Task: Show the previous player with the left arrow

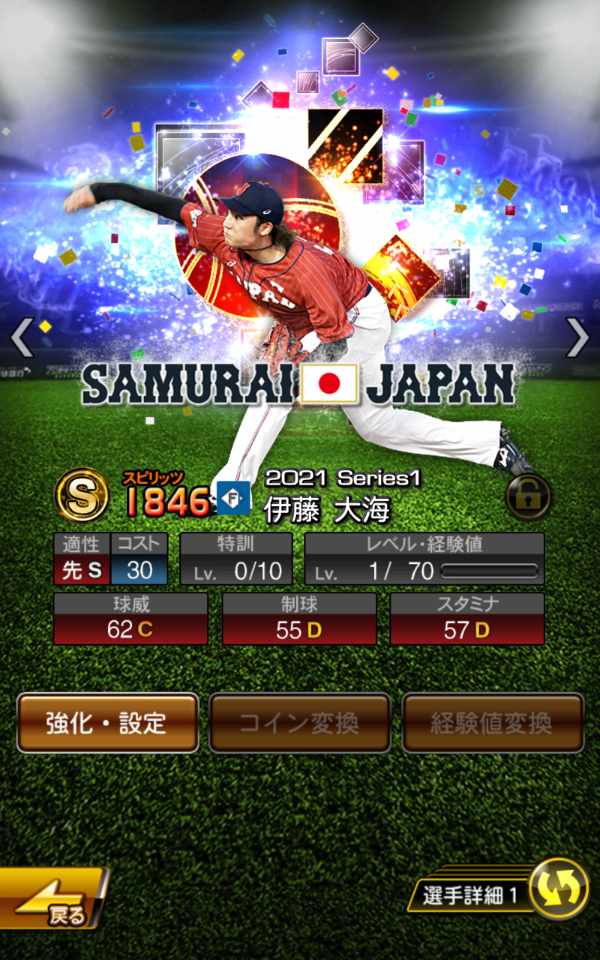Action: (x=21, y=338)
